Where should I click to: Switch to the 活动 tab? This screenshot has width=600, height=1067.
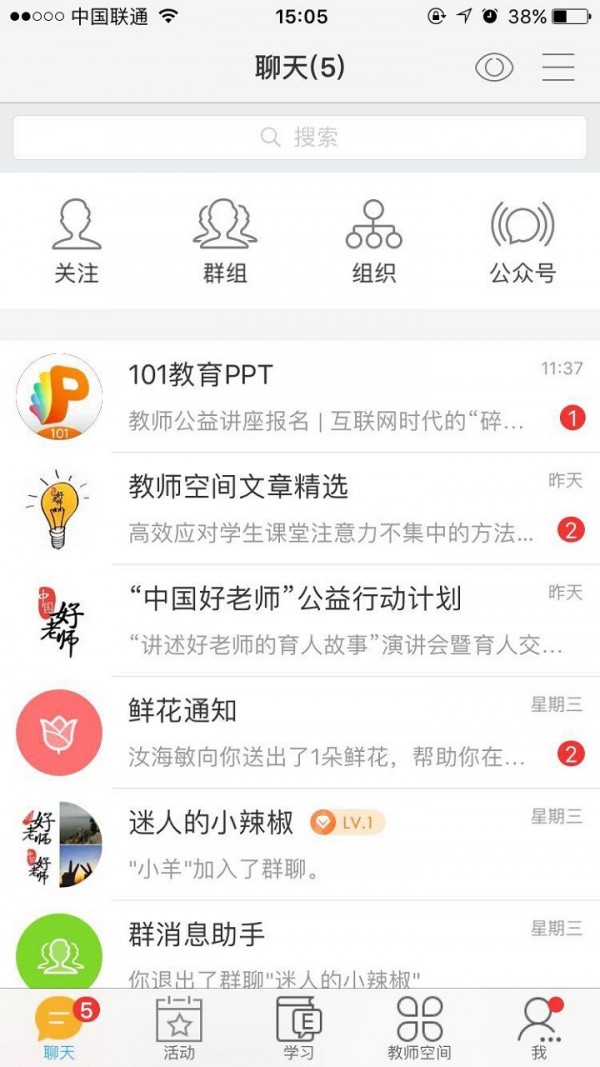[x=179, y=1028]
